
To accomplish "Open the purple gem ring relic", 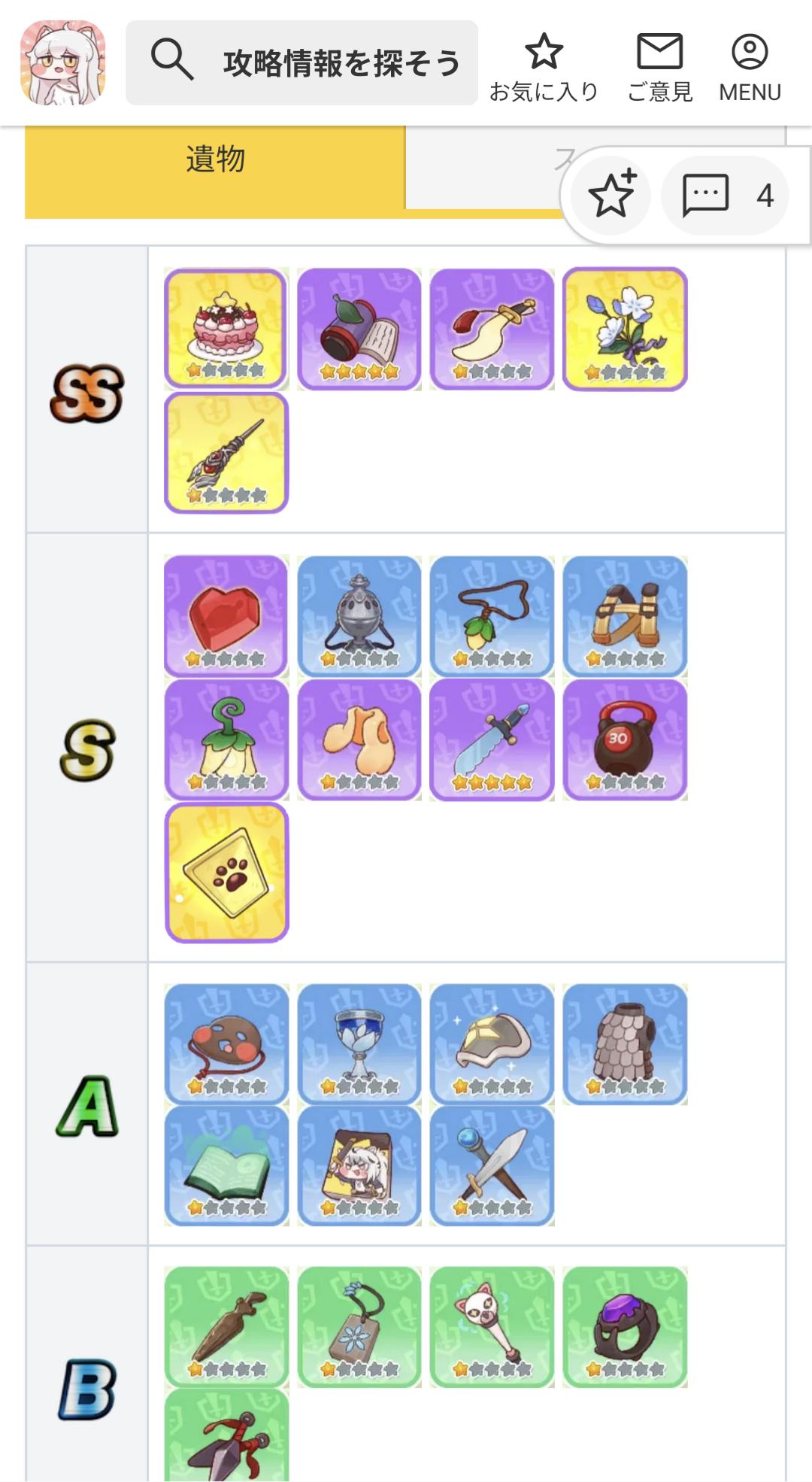I will click(x=625, y=1326).
